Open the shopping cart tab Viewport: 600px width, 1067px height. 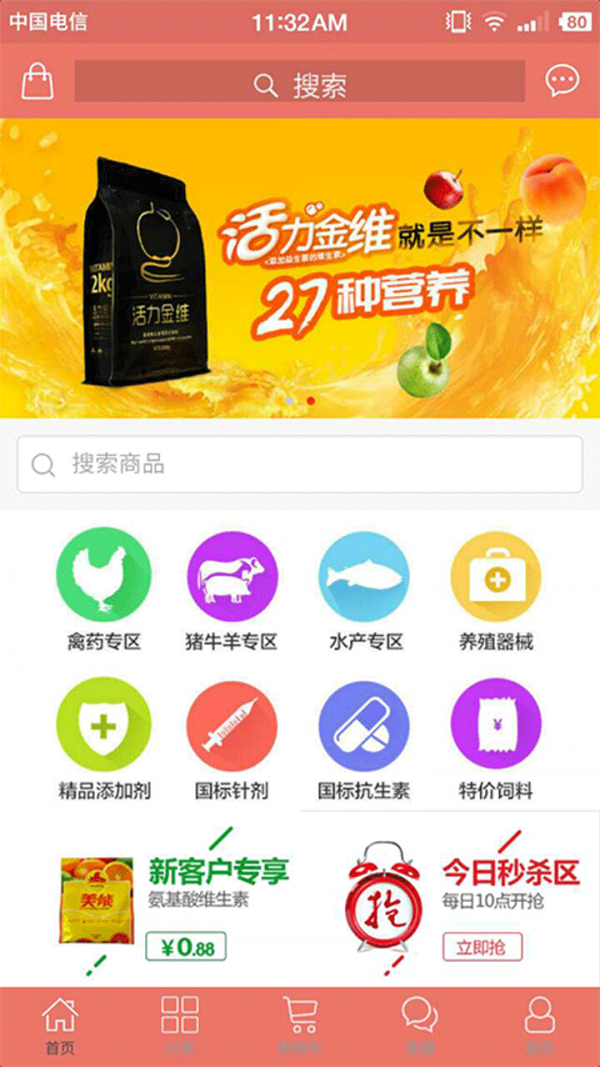[x=300, y=1026]
